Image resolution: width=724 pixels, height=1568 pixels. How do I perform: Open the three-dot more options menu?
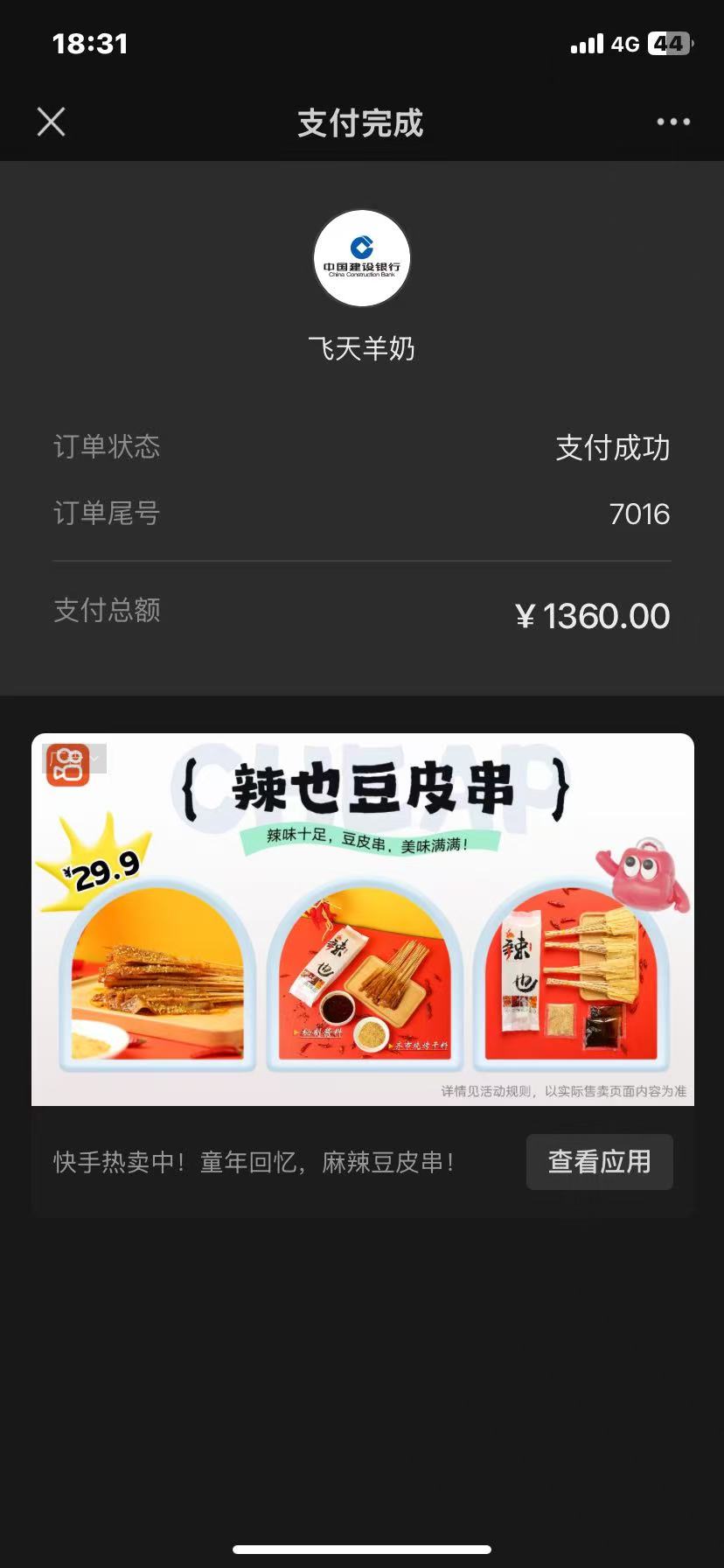(x=673, y=122)
